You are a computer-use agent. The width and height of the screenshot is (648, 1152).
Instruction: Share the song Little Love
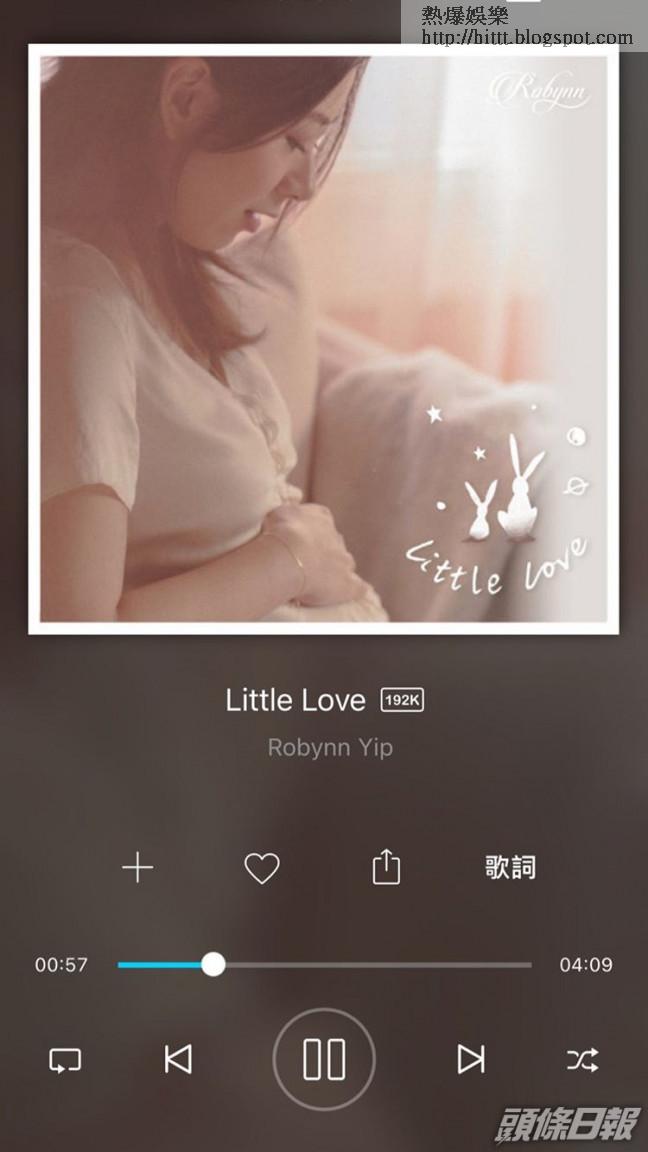pos(386,867)
